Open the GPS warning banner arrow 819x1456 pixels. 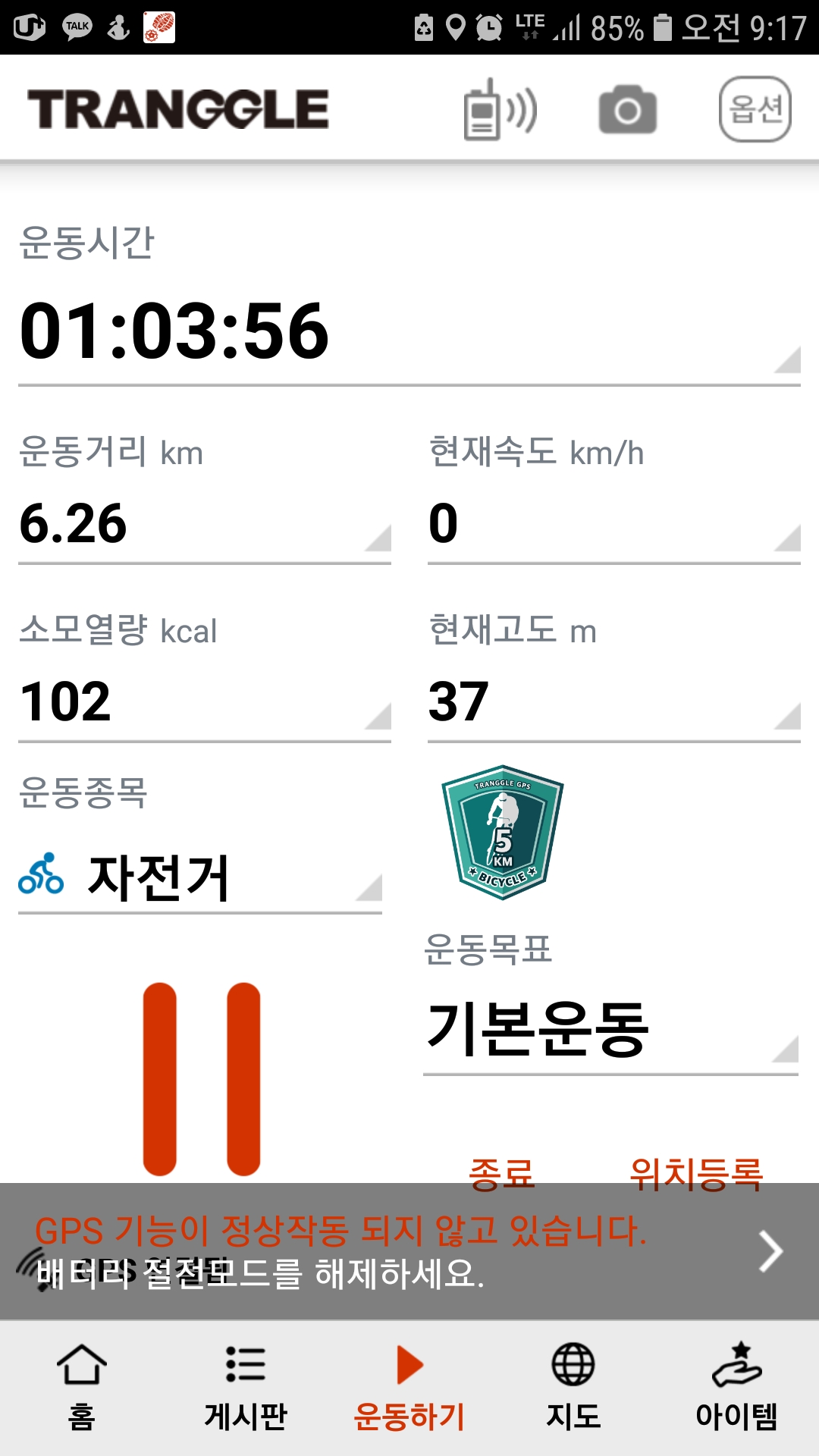[x=770, y=1251]
